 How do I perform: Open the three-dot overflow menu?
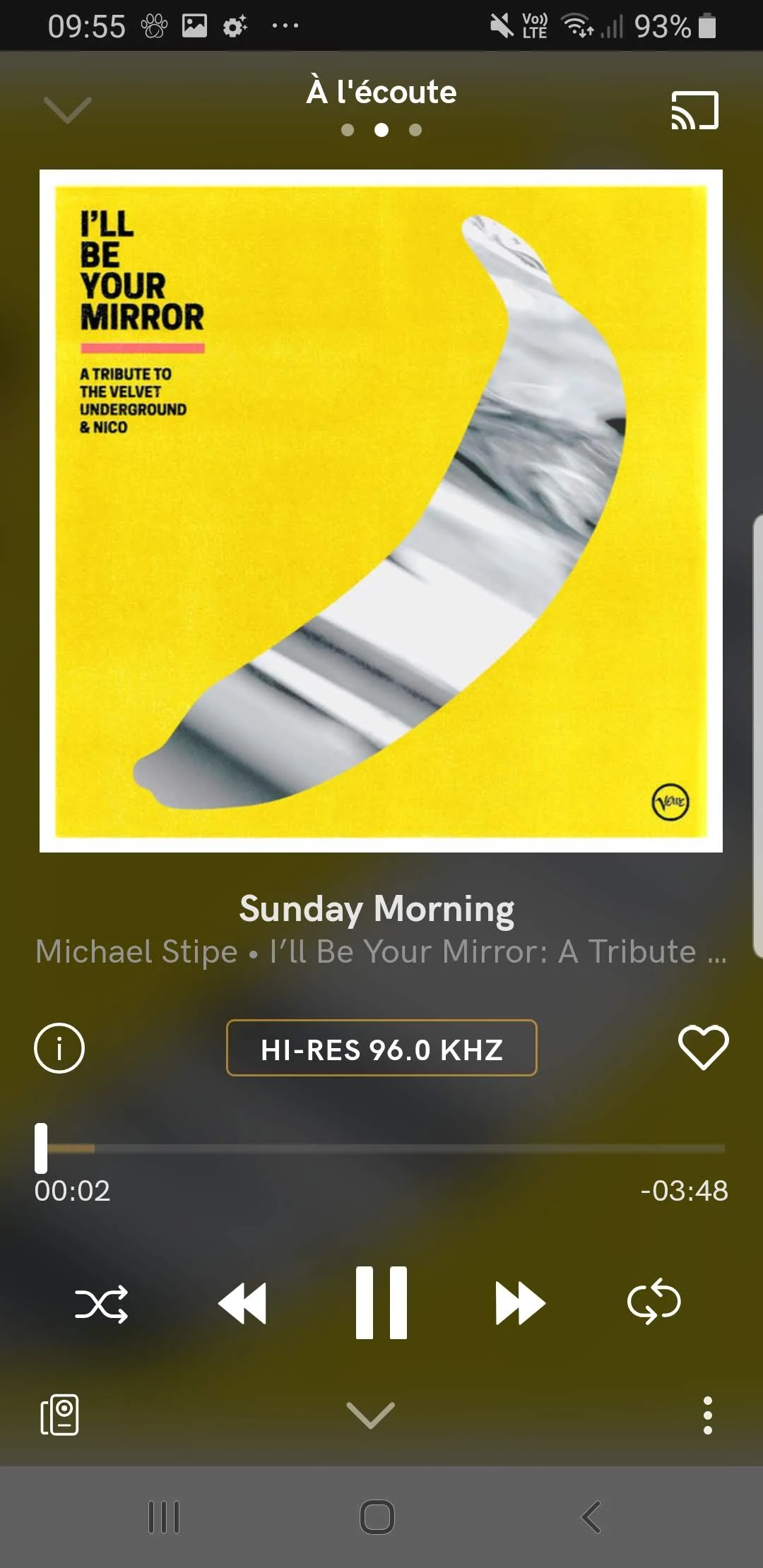point(708,1415)
